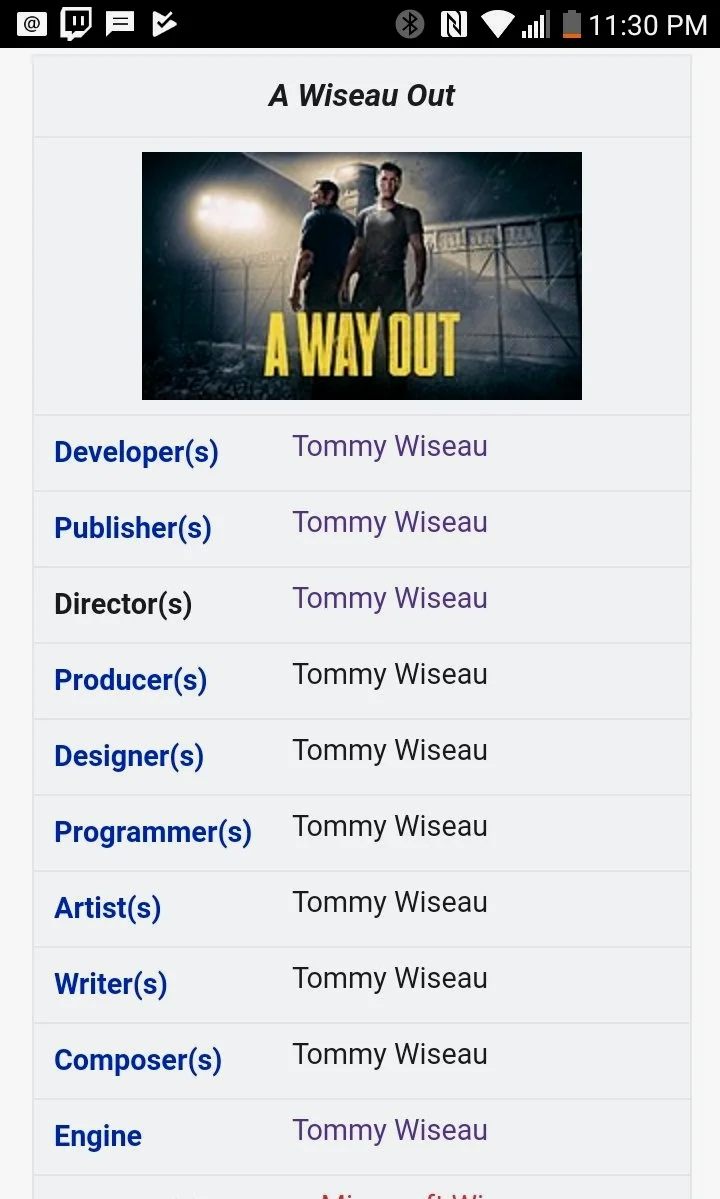Open the Engine label link

click(x=98, y=1136)
